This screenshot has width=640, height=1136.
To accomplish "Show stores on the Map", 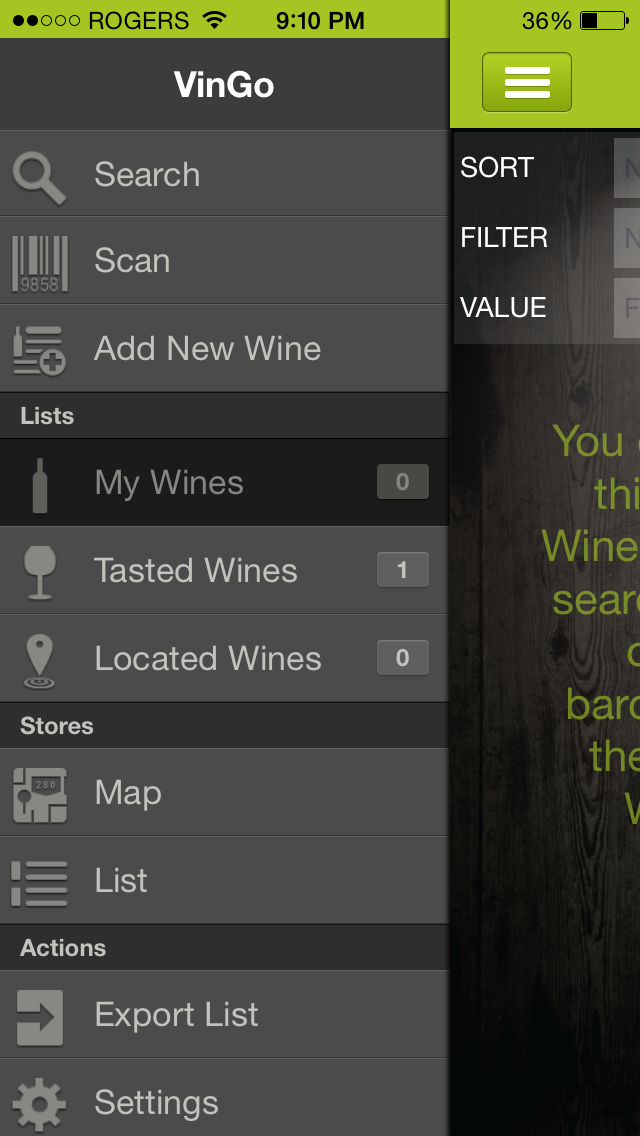I will (x=224, y=793).
